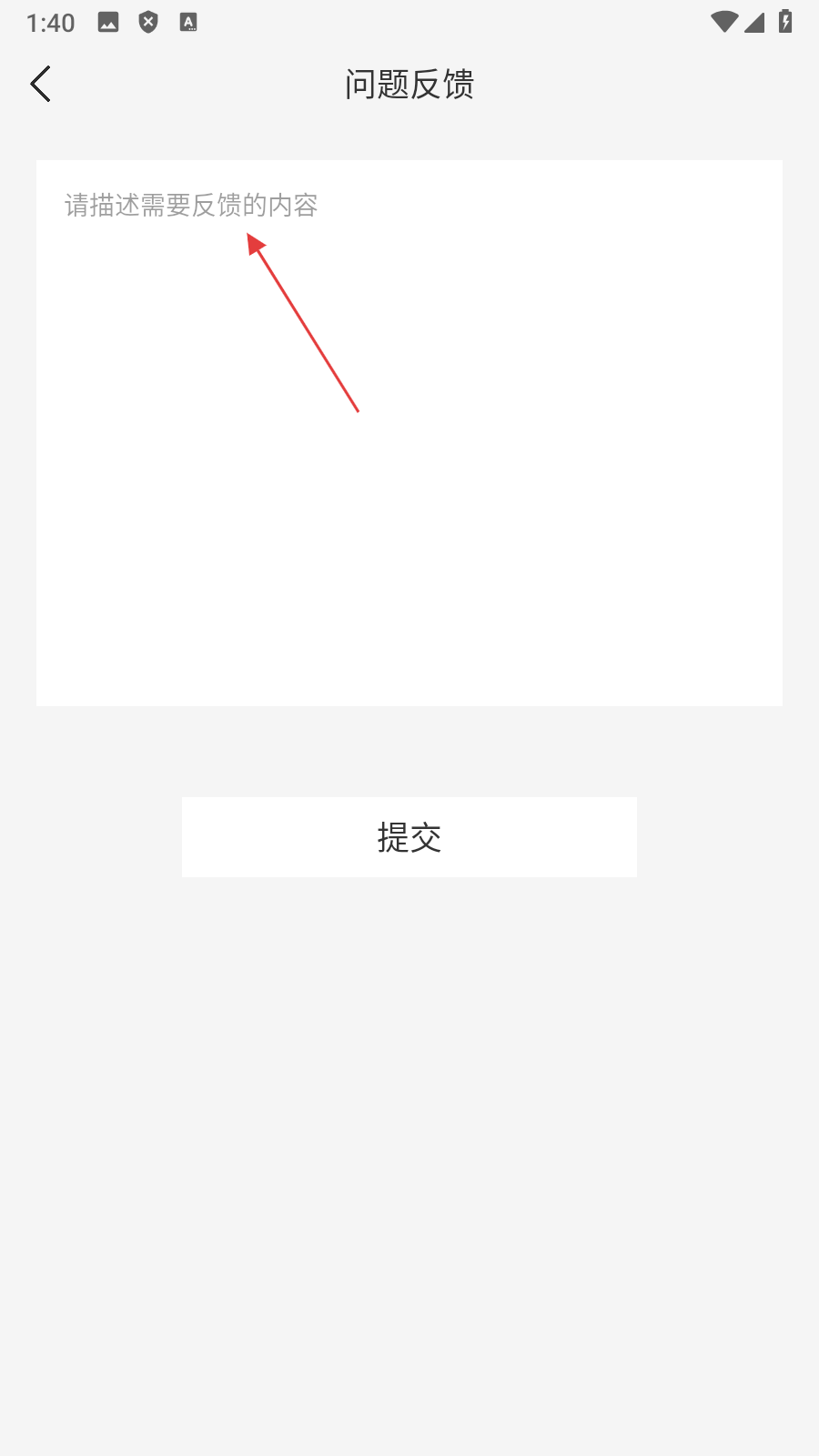This screenshot has height=1456, width=819.
Task: Go back from the 问题反馈 page
Action: pos(41,84)
